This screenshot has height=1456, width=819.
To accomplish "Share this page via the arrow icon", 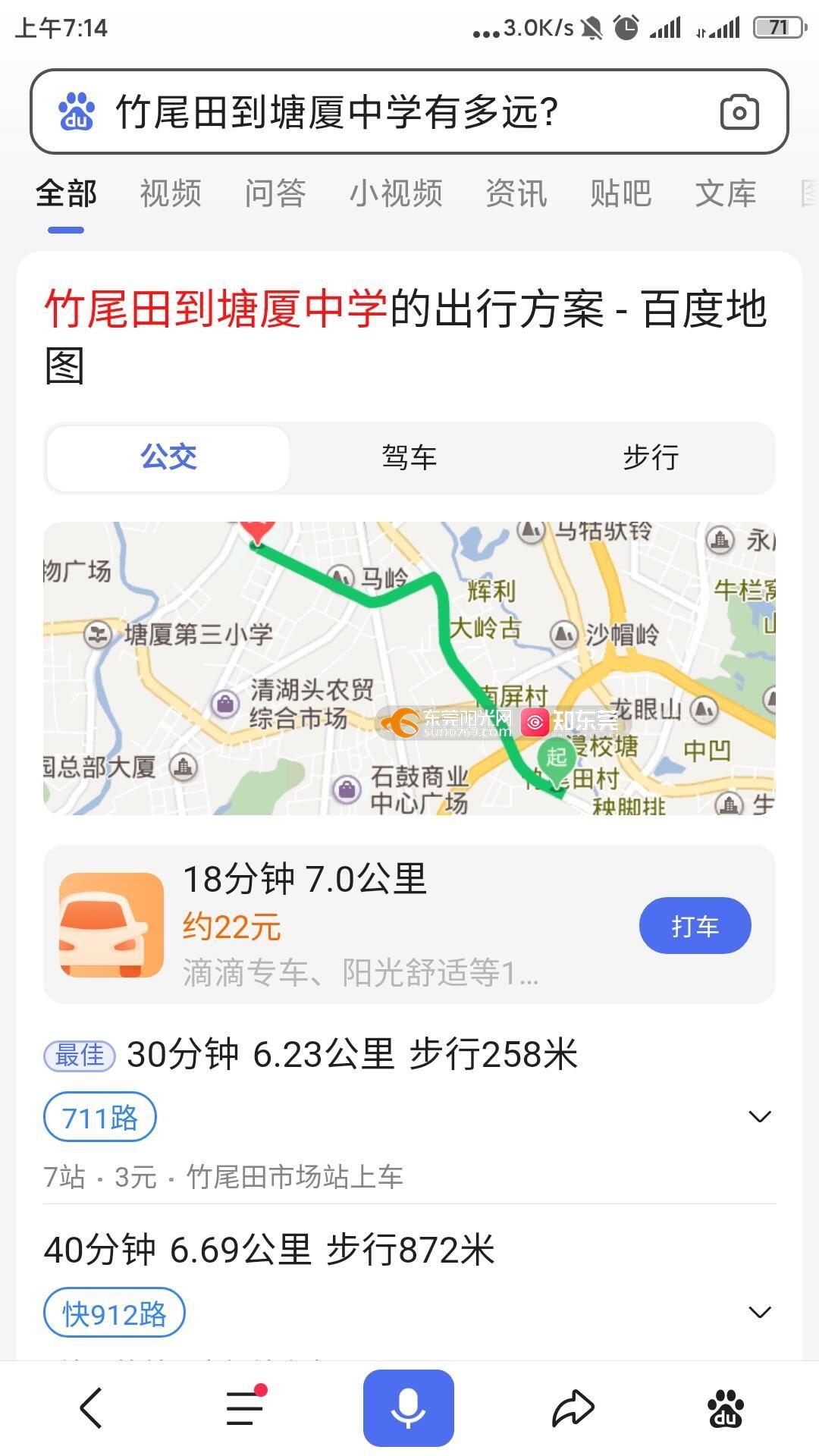I will point(573,1408).
